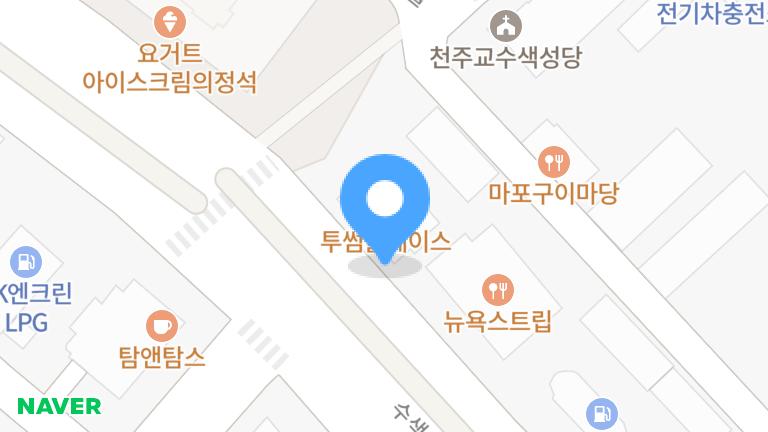Screen dimensions: 768x432
Task: Open the 뉴욕스트립 restaurant place marker
Action: 497,290
